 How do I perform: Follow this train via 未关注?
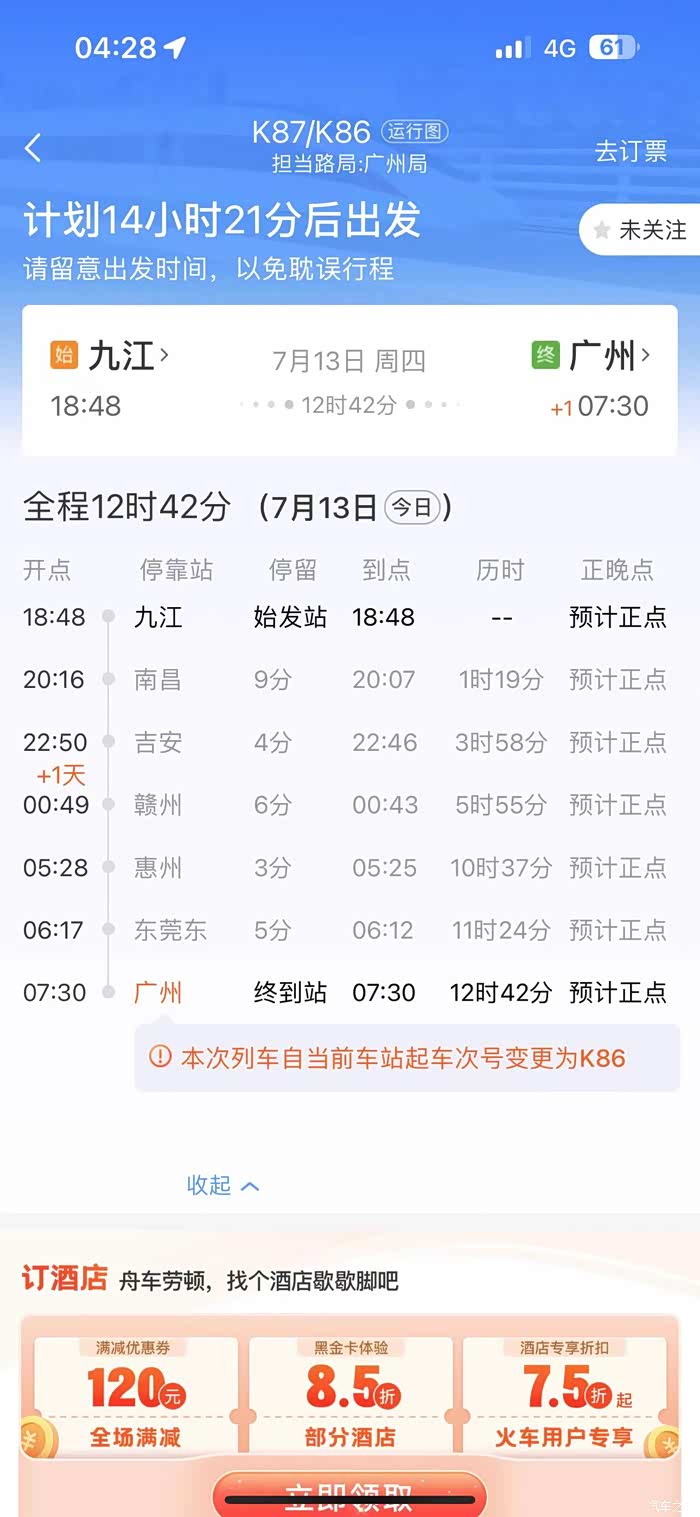tap(640, 230)
